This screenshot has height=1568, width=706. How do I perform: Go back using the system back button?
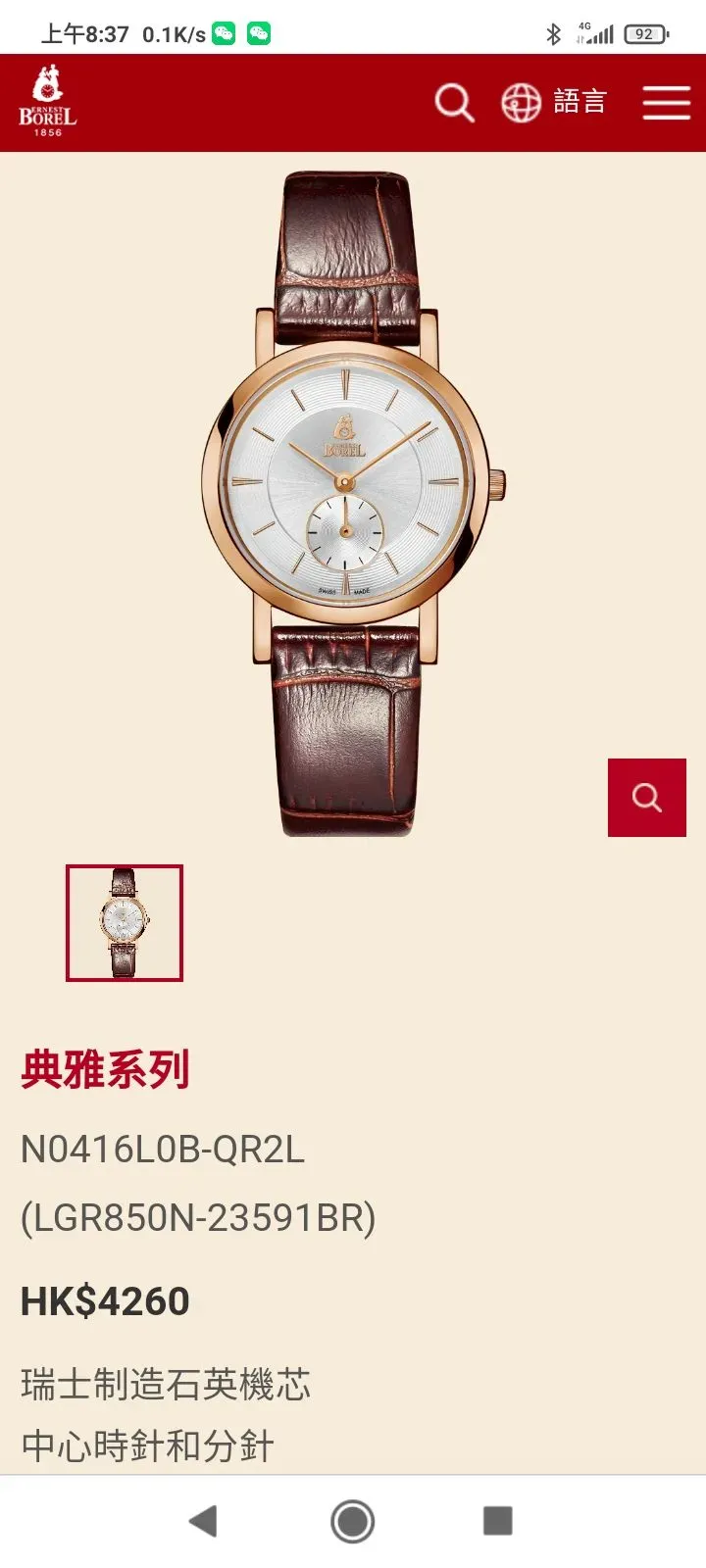coord(203,1521)
